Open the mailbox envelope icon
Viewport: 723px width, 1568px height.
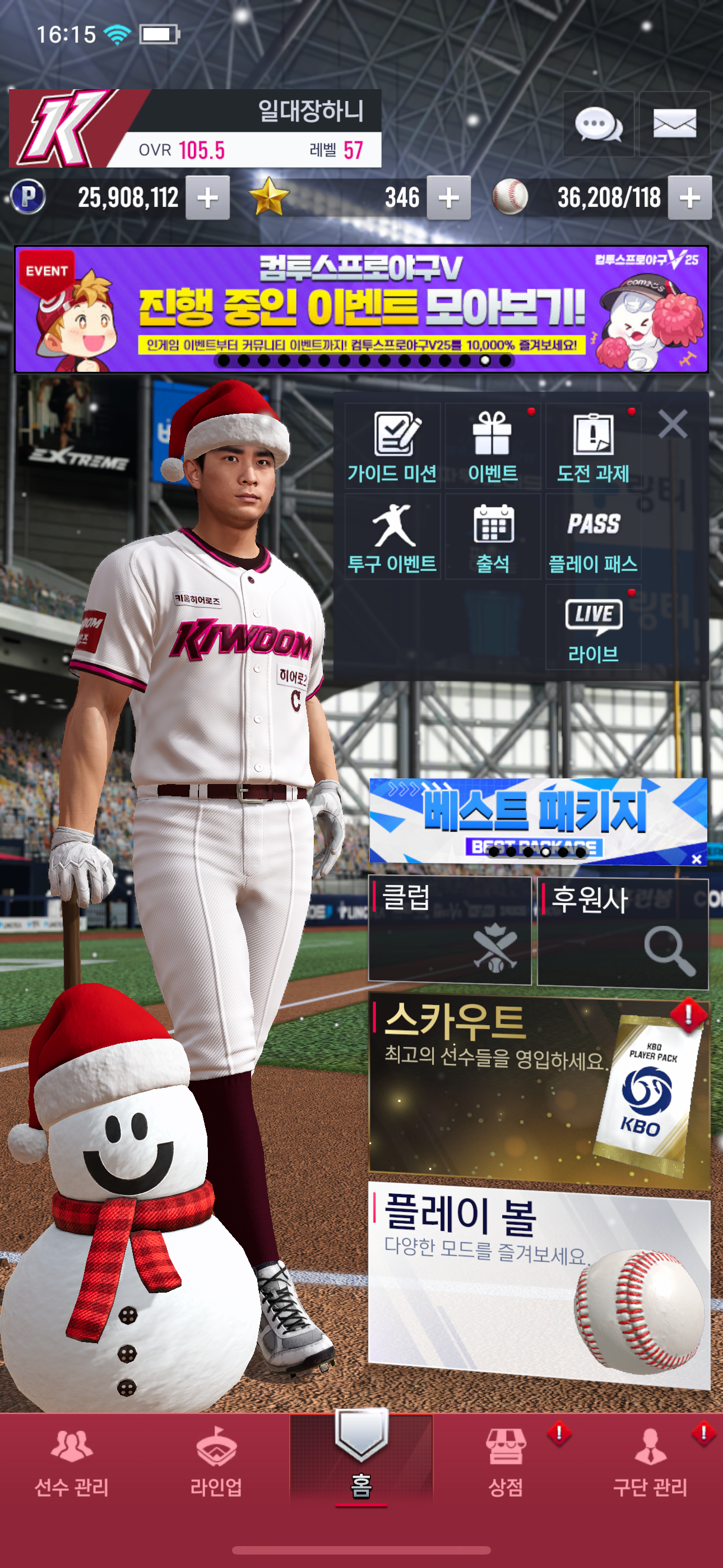pos(674,124)
